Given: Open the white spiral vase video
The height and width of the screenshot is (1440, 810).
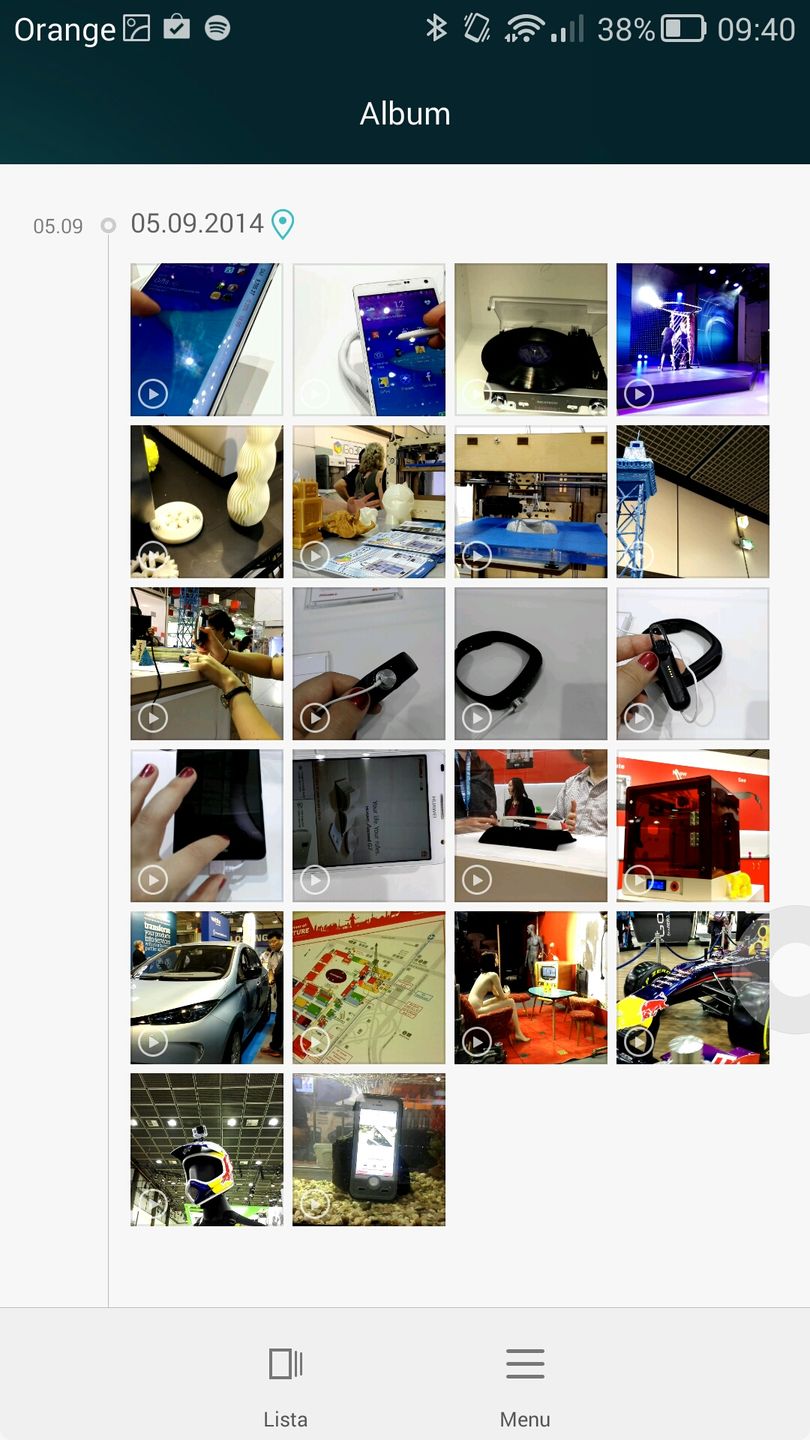Looking at the screenshot, I should coord(207,502).
